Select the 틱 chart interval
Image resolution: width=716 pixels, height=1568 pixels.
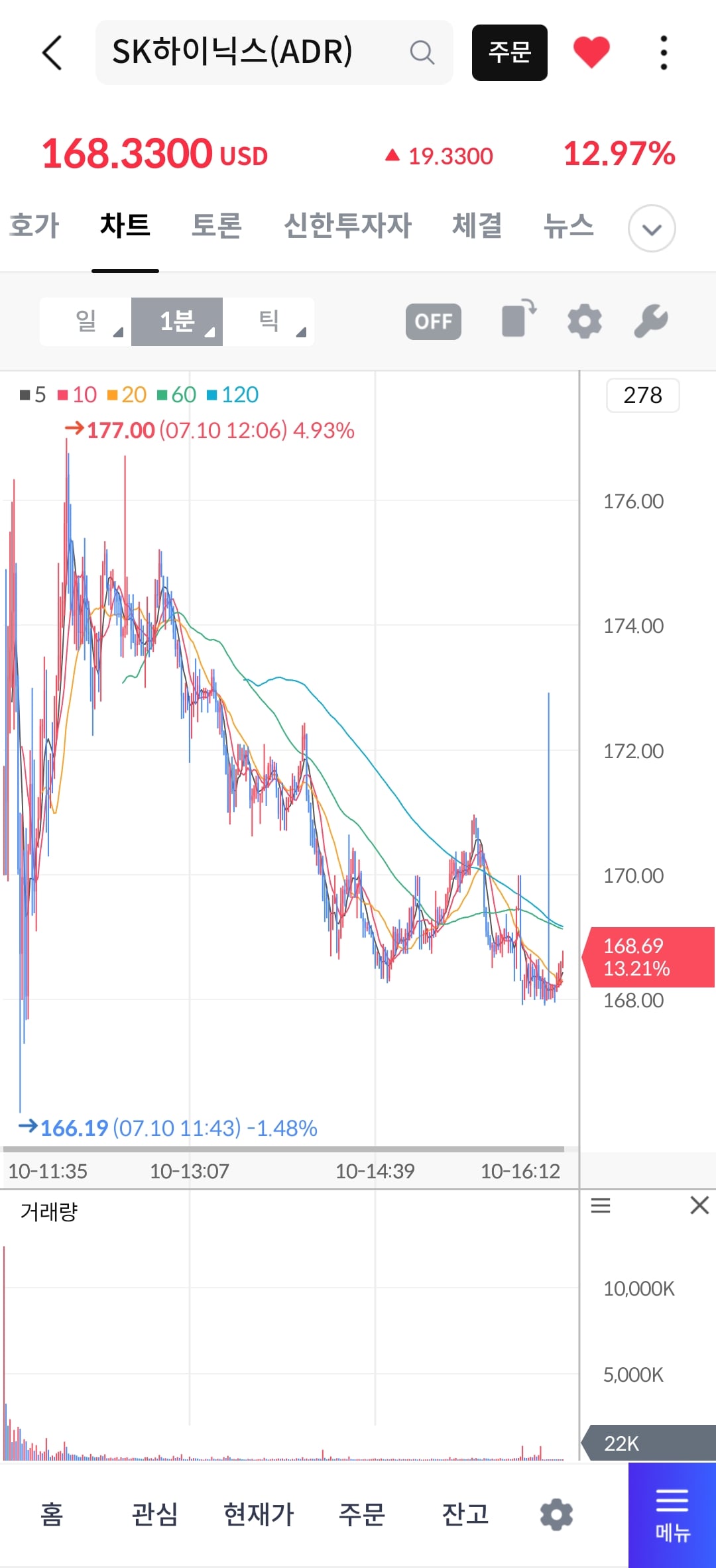tap(268, 321)
